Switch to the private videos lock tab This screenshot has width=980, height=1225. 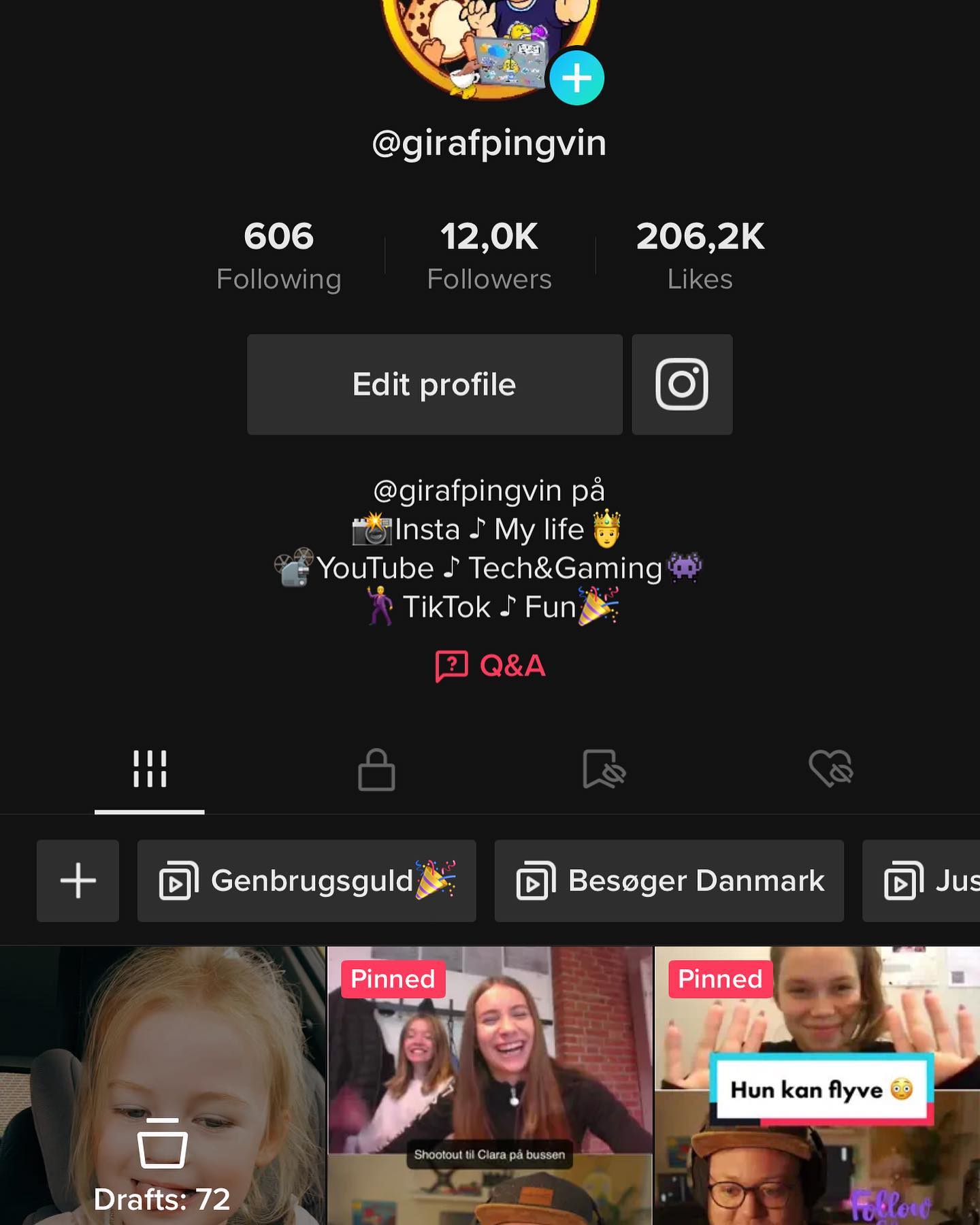coord(376,770)
